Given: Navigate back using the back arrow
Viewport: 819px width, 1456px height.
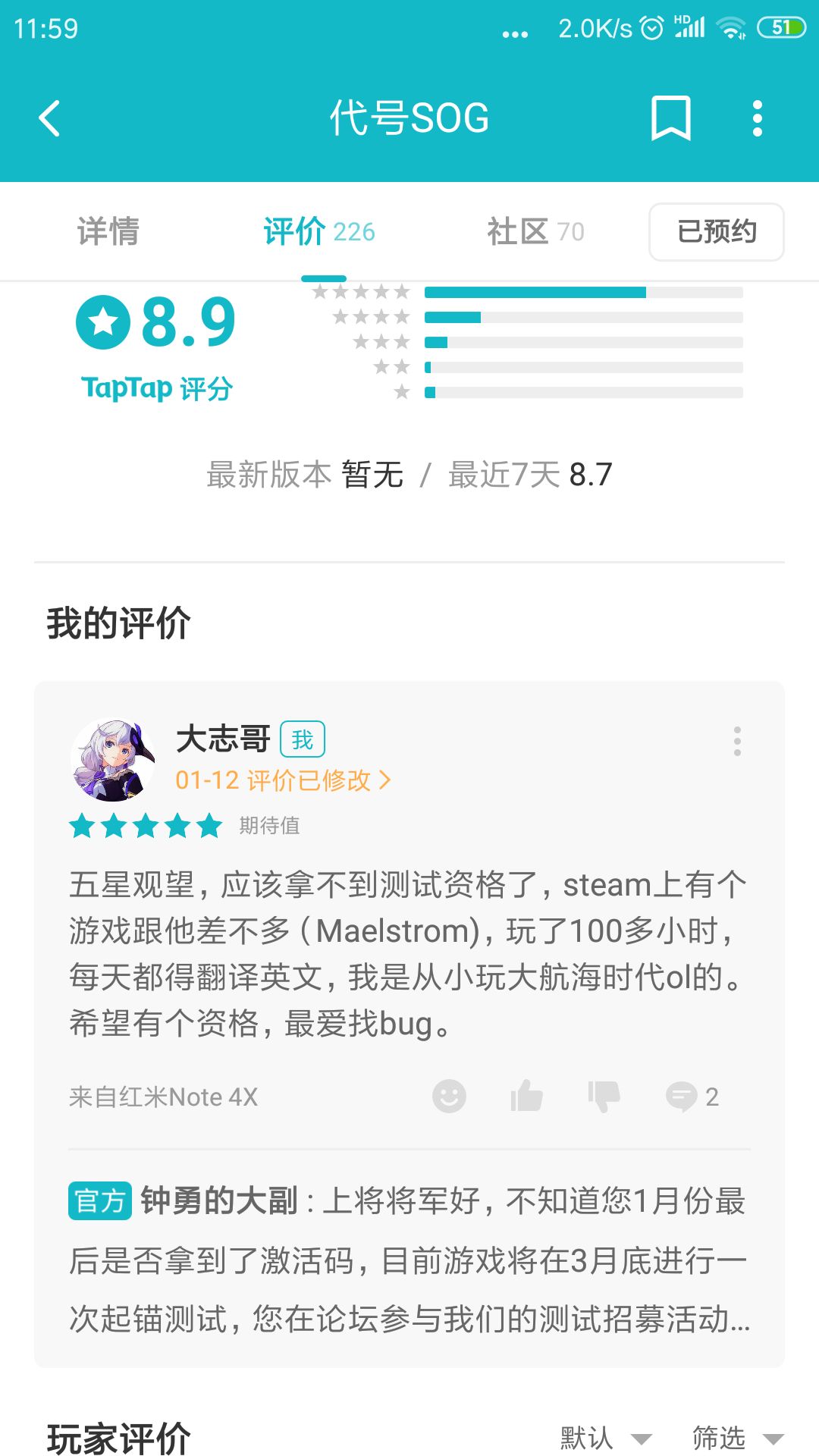Looking at the screenshot, I should point(49,118).
